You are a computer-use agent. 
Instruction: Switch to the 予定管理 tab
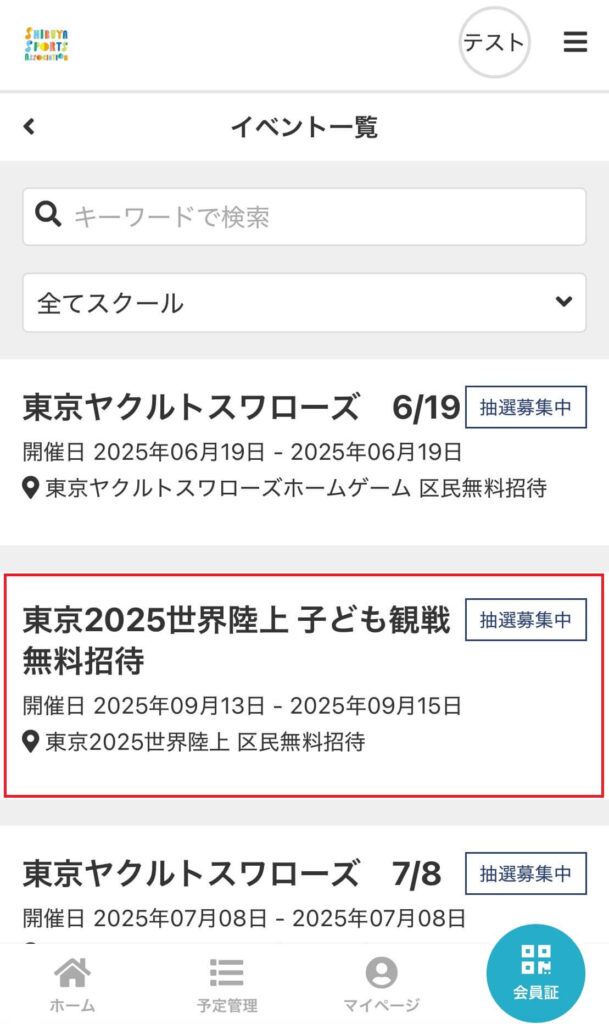[x=227, y=984]
